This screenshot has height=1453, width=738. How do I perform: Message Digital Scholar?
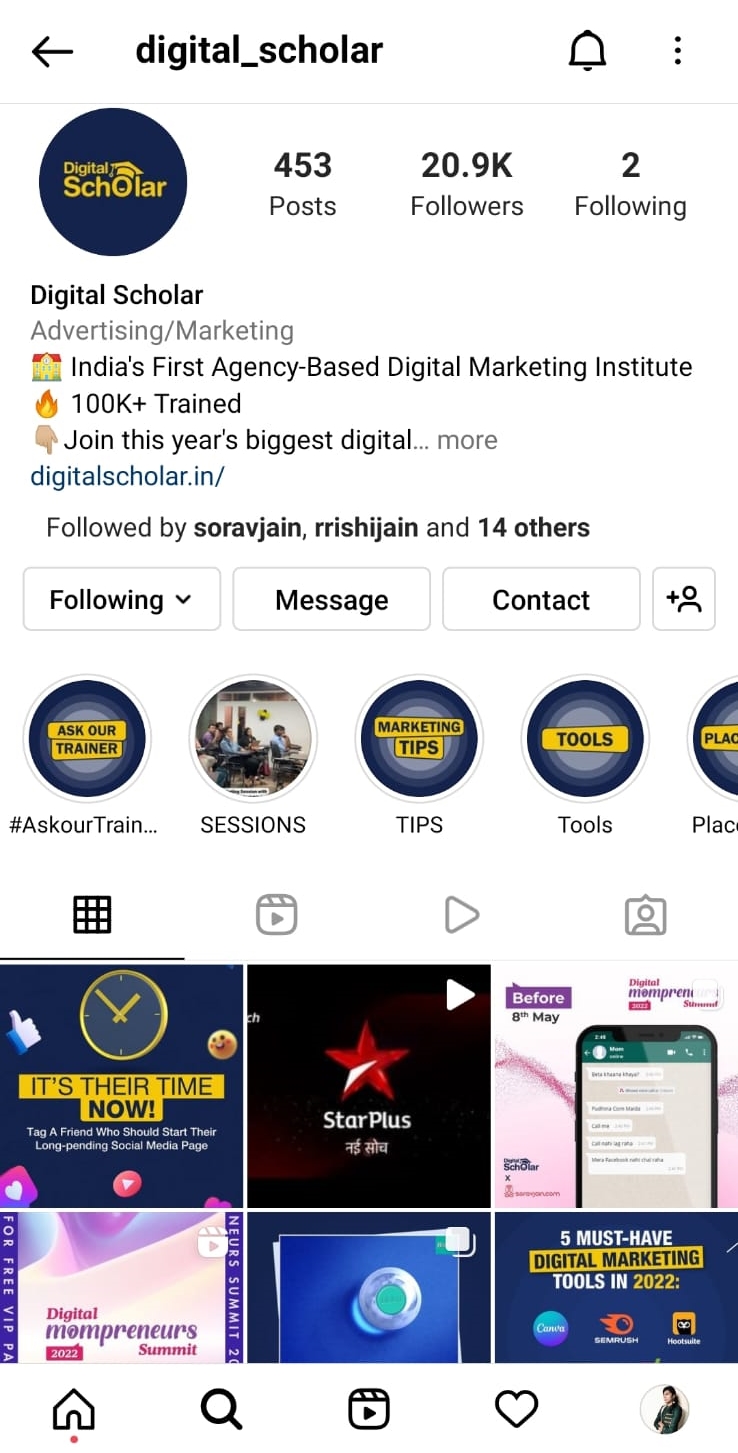[x=331, y=599]
